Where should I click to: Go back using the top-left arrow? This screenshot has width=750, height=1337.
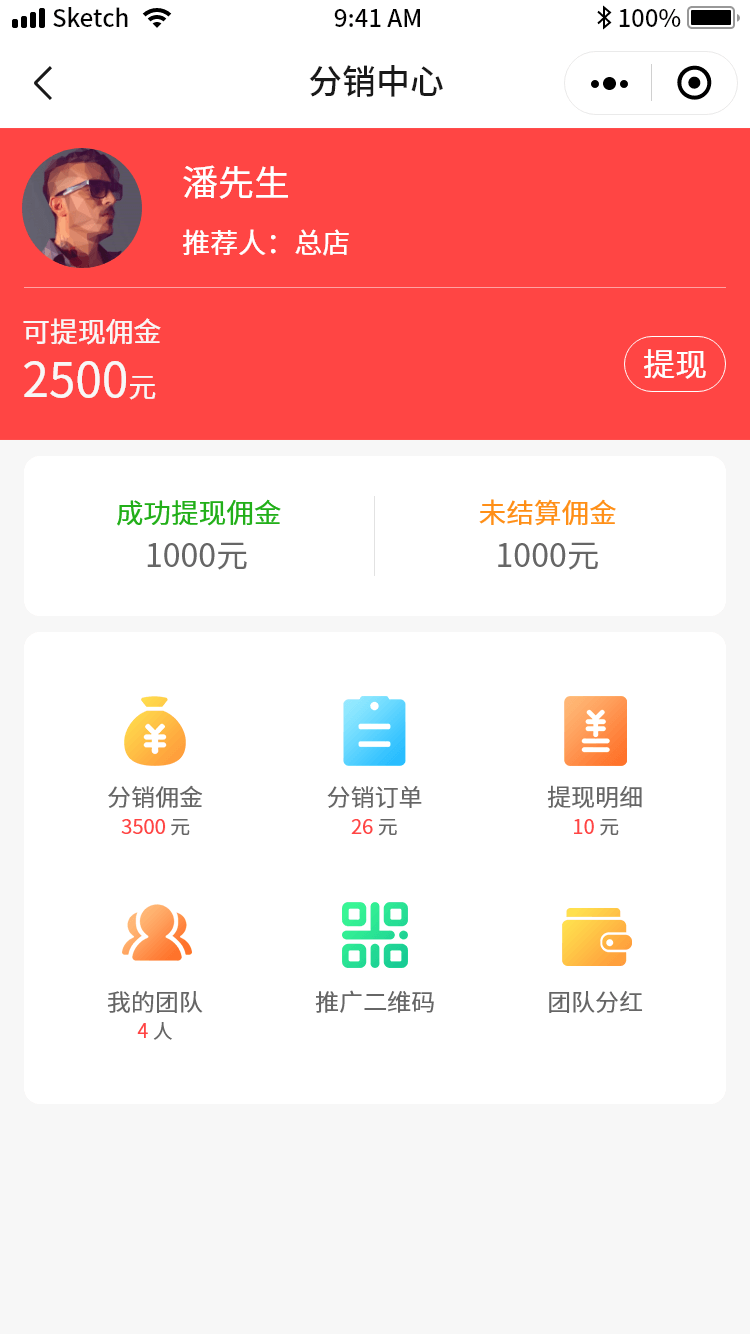click(43, 83)
